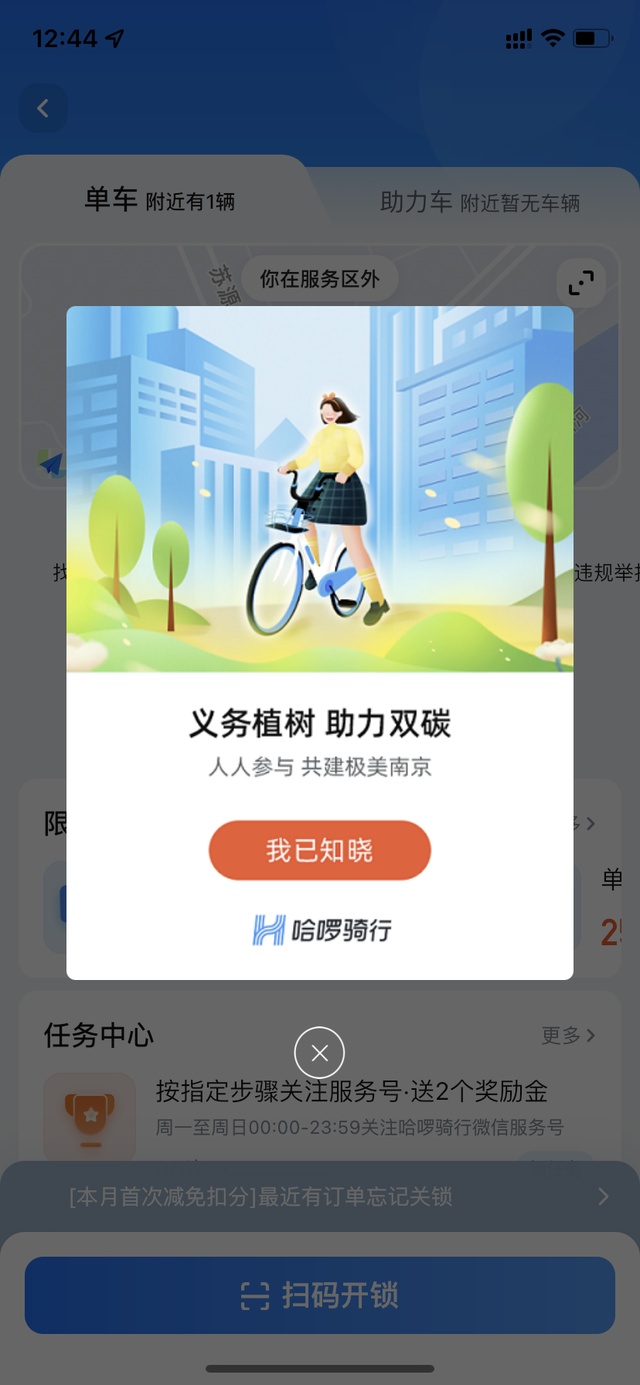Tap the 我已知晓 button
The image size is (640, 1385).
tap(319, 850)
